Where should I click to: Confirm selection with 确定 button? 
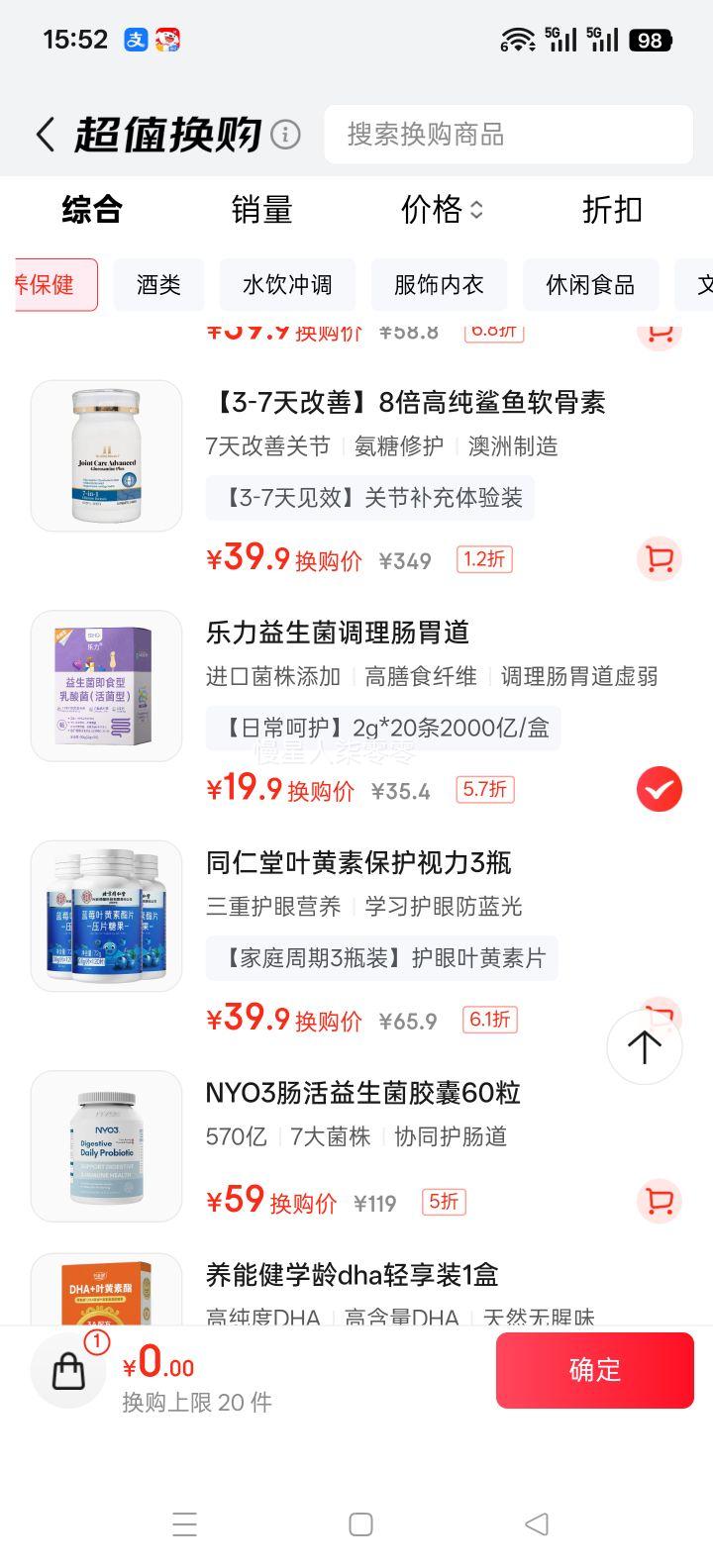click(594, 1370)
